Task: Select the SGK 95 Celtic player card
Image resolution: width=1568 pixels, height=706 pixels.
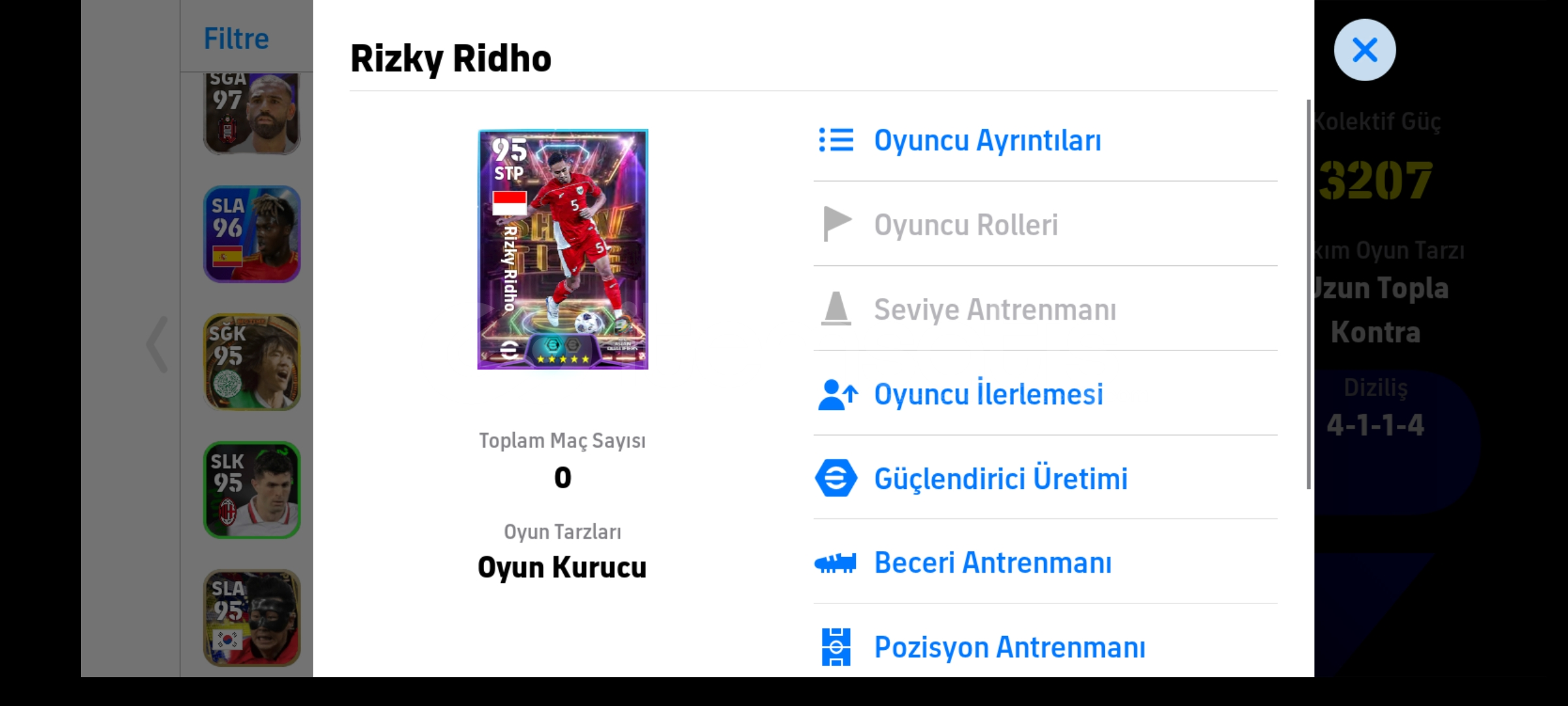Action: pyautogui.click(x=252, y=361)
